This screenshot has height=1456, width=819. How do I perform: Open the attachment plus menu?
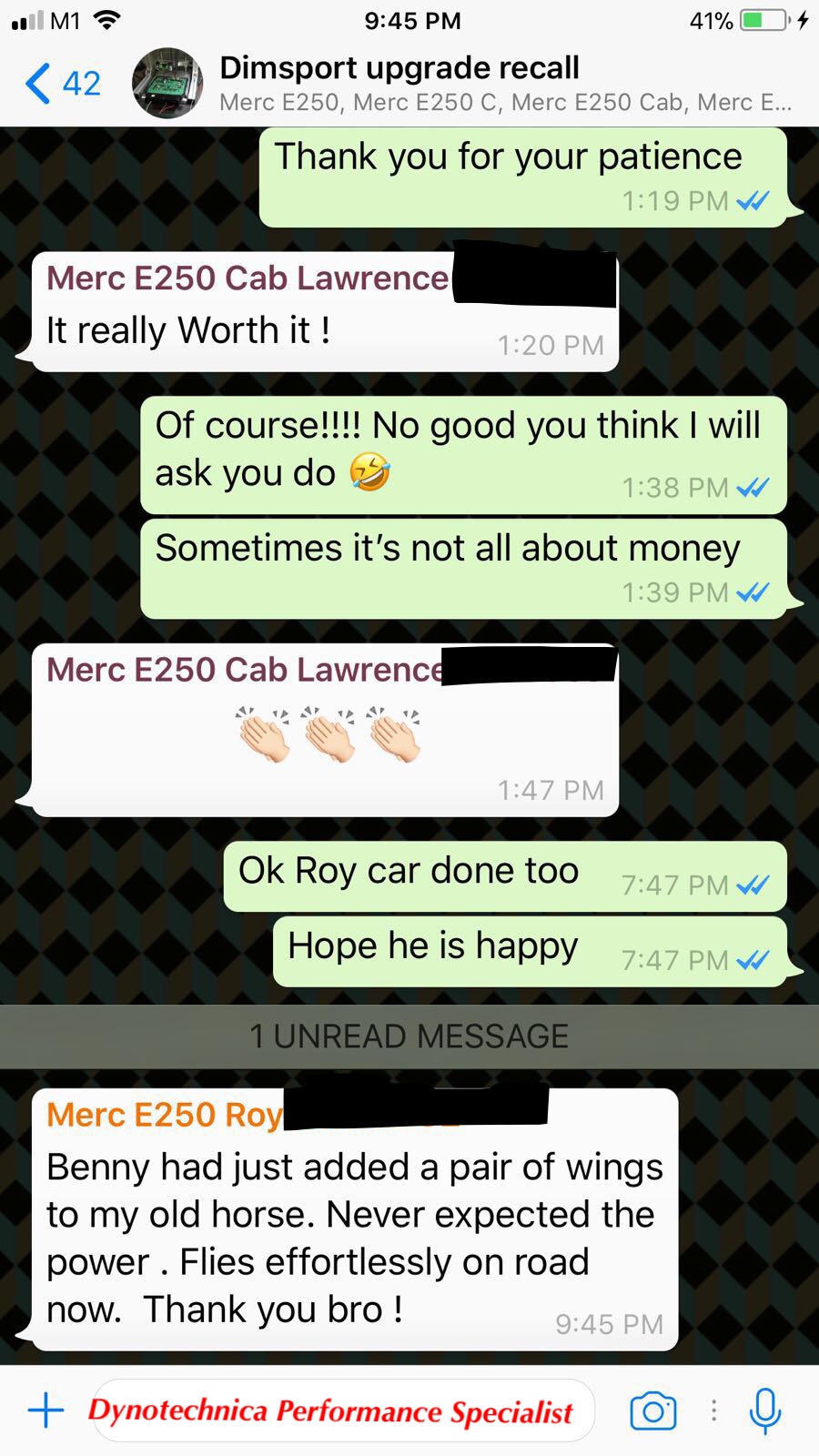pyautogui.click(x=45, y=1410)
